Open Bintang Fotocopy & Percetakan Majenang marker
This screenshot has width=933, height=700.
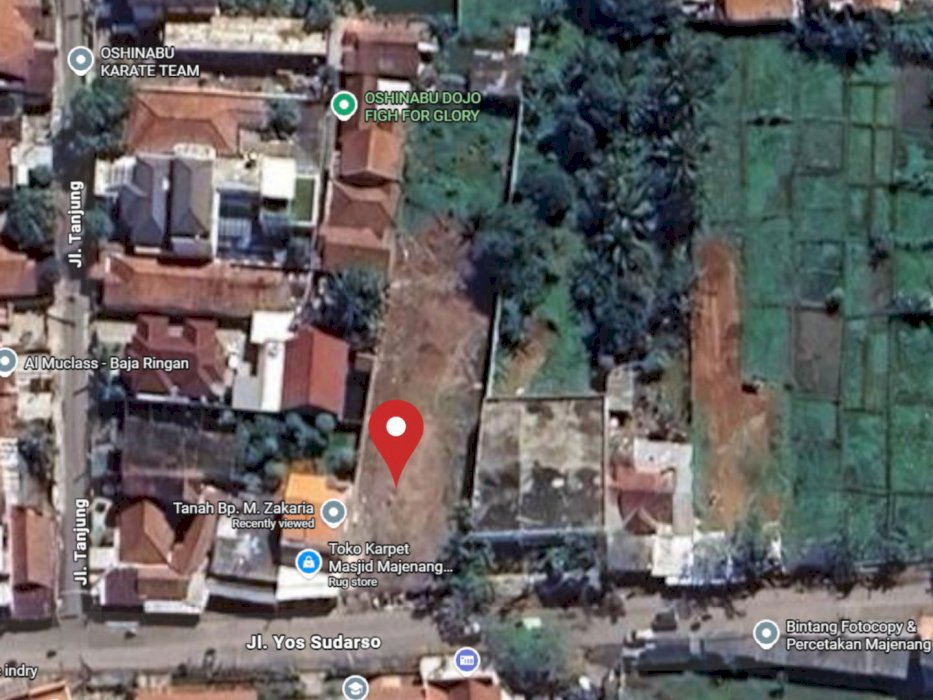[x=766, y=633]
